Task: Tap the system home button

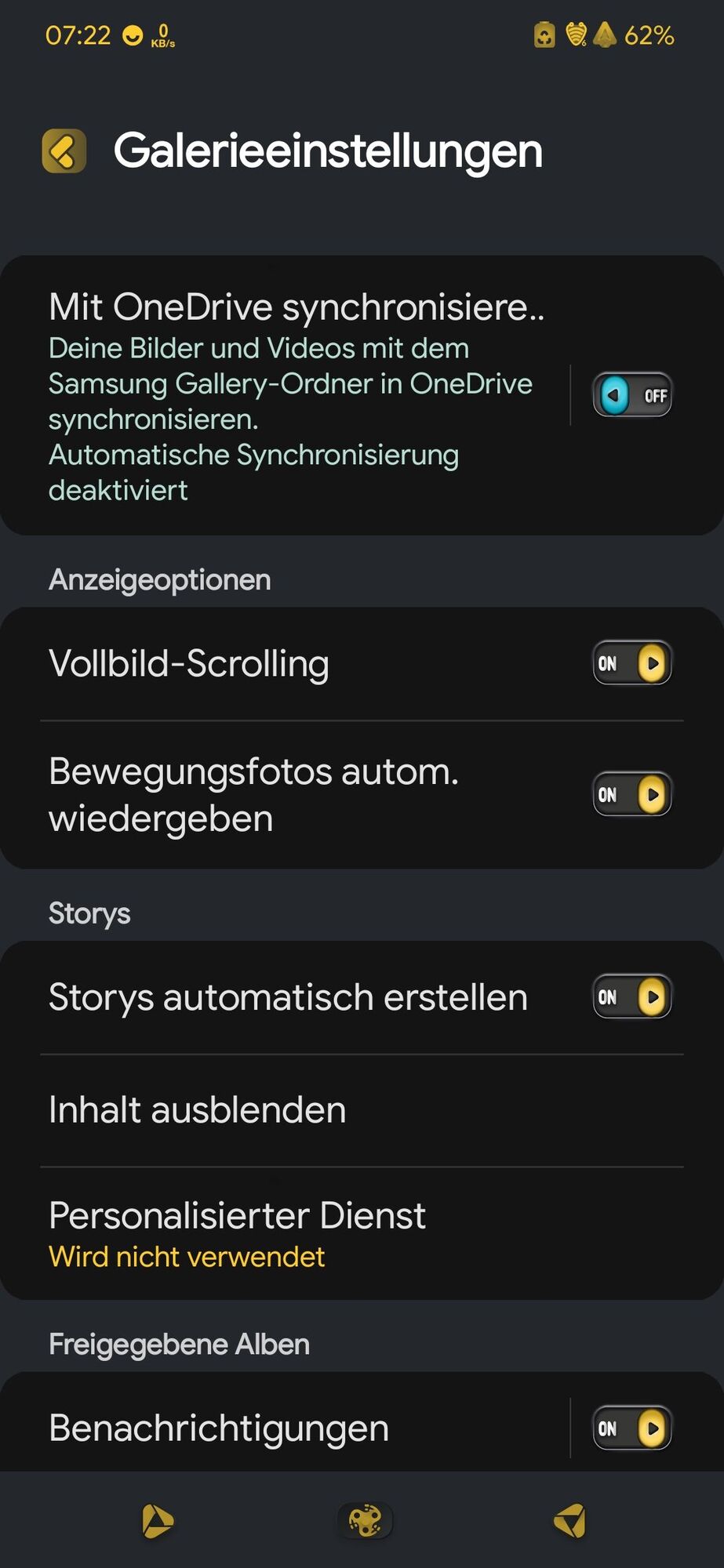Action: pos(365,1522)
